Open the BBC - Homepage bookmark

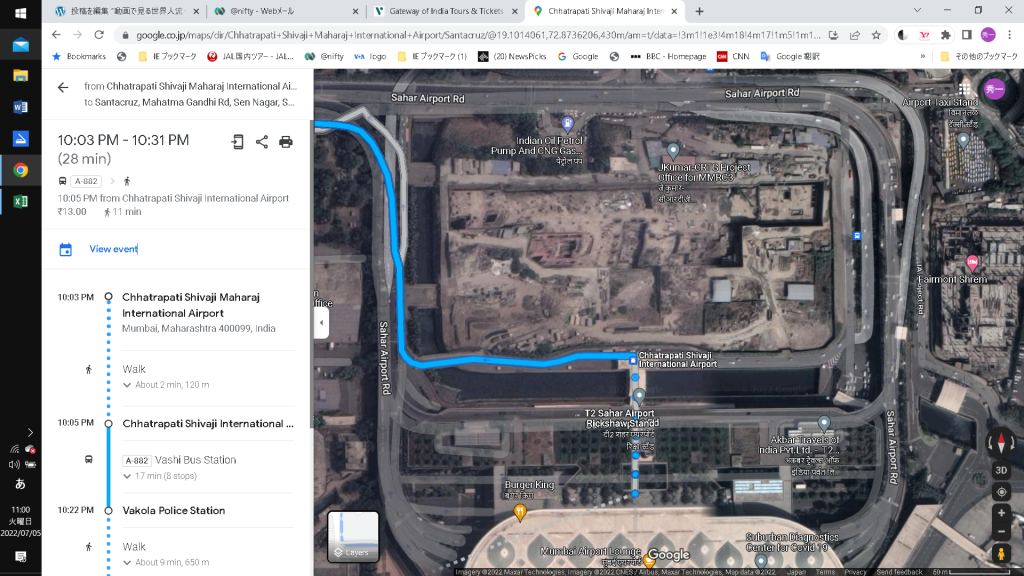668,56
